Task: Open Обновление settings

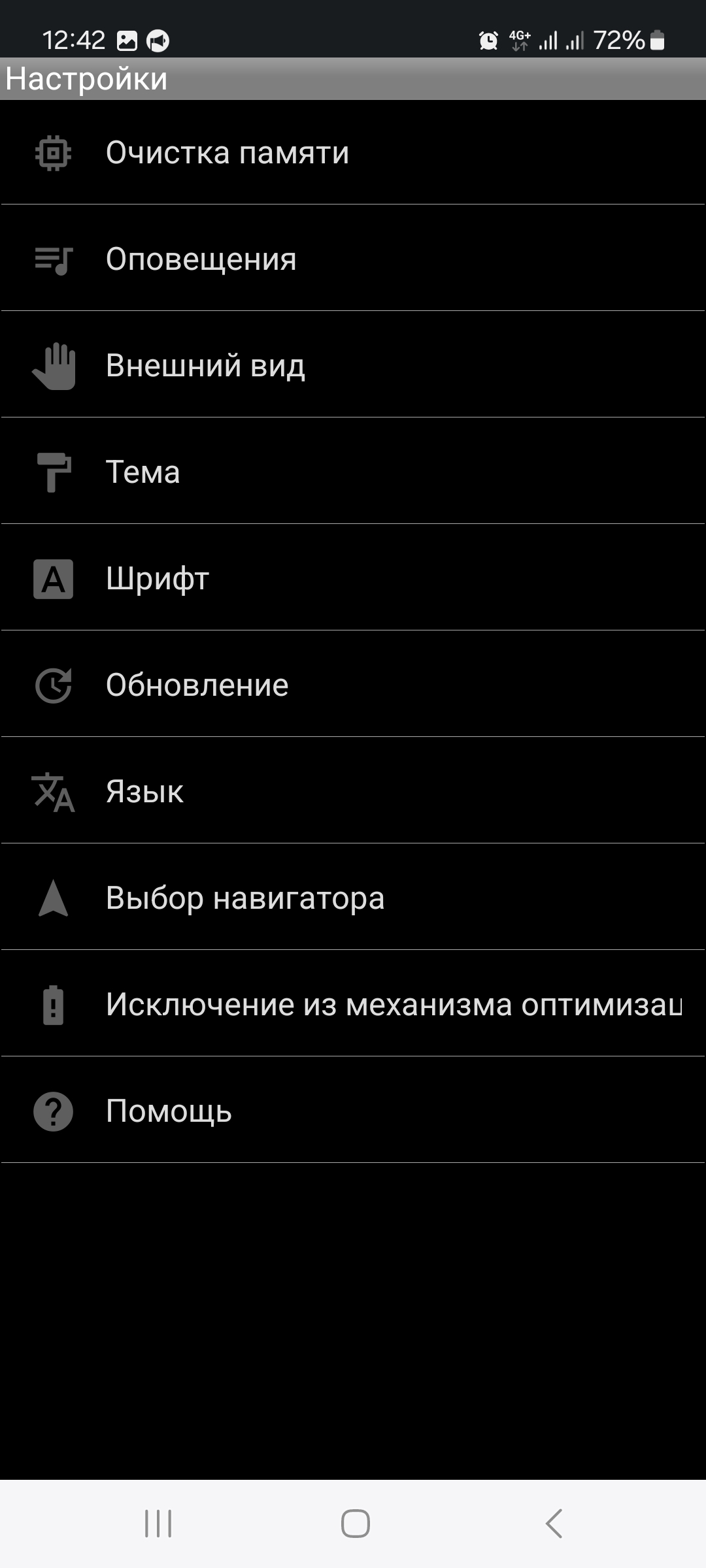Action: point(197,685)
